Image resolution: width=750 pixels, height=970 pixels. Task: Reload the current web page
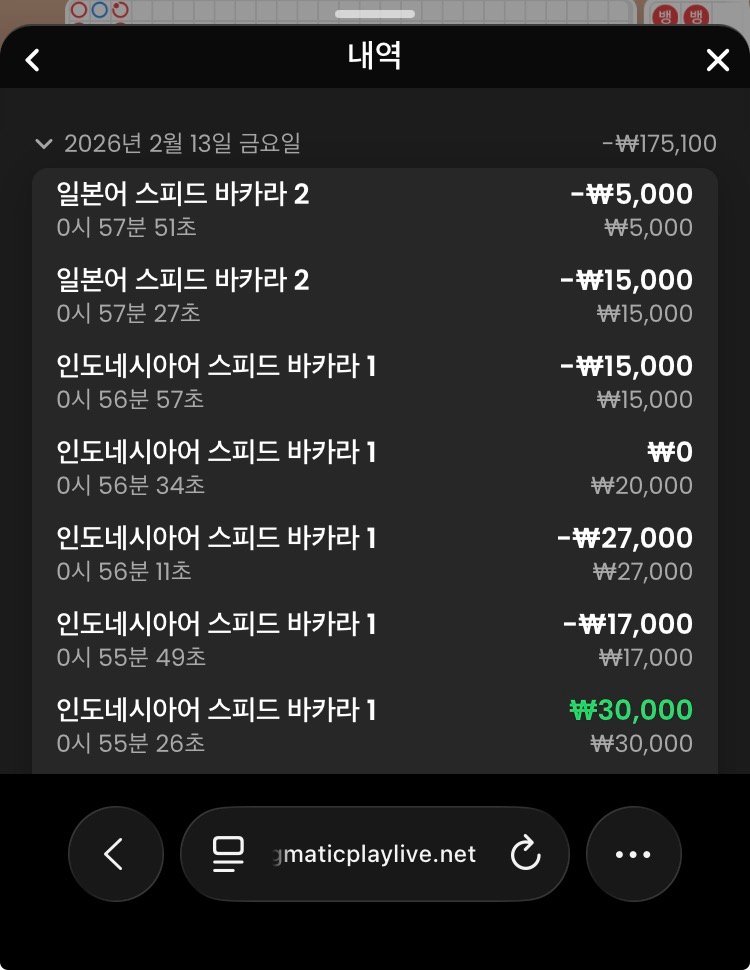pos(525,854)
